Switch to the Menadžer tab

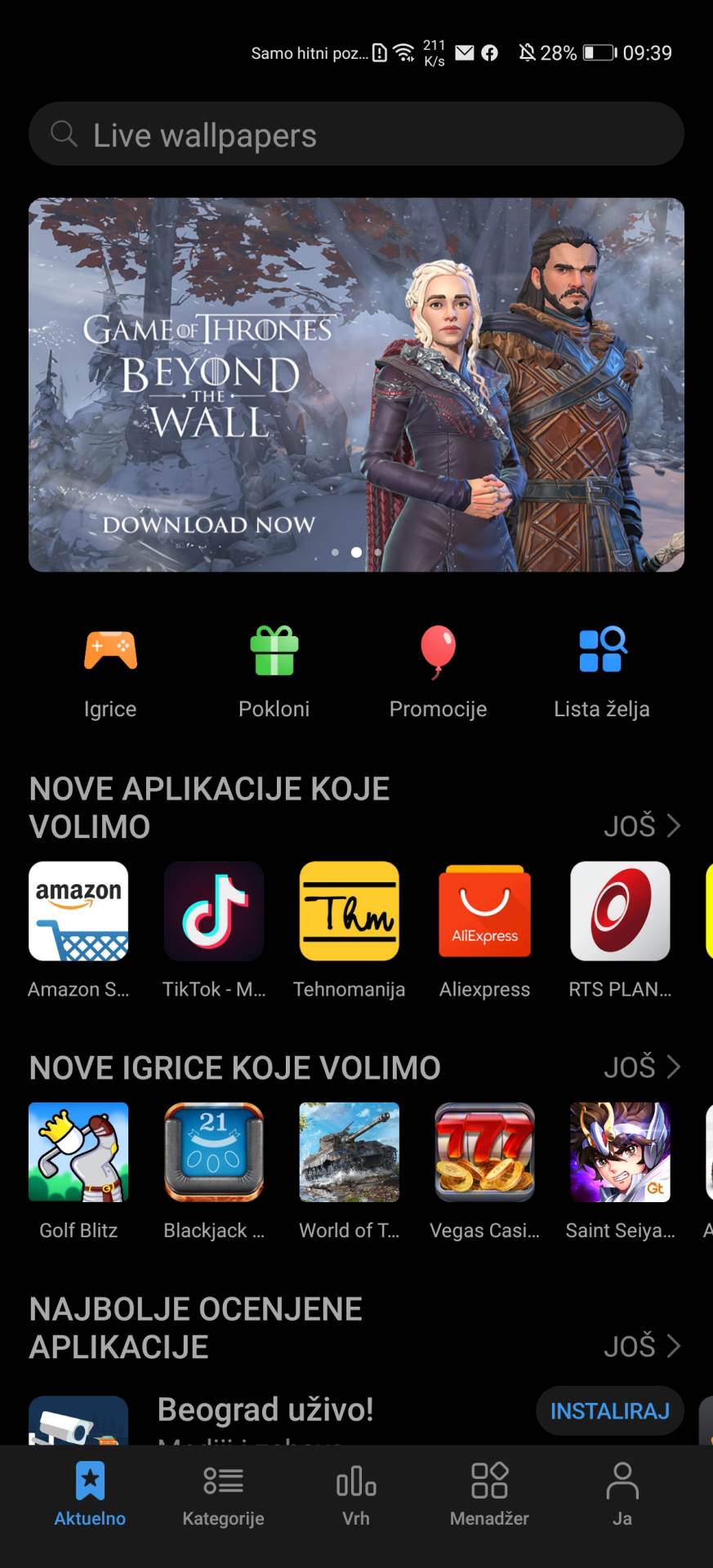pyautogui.click(x=489, y=1495)
